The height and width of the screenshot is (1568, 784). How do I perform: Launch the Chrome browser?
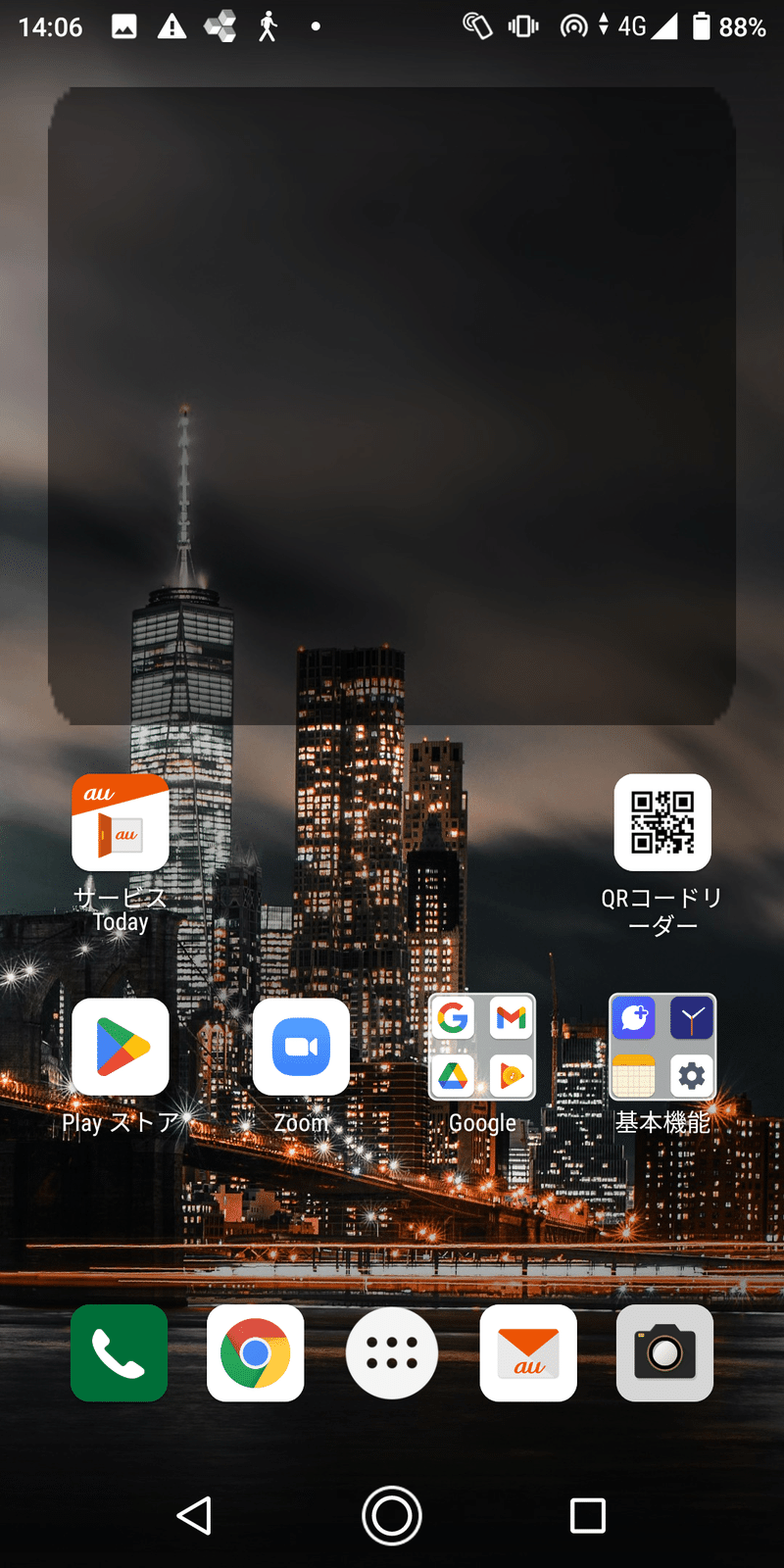click(x=256, y=1352)
